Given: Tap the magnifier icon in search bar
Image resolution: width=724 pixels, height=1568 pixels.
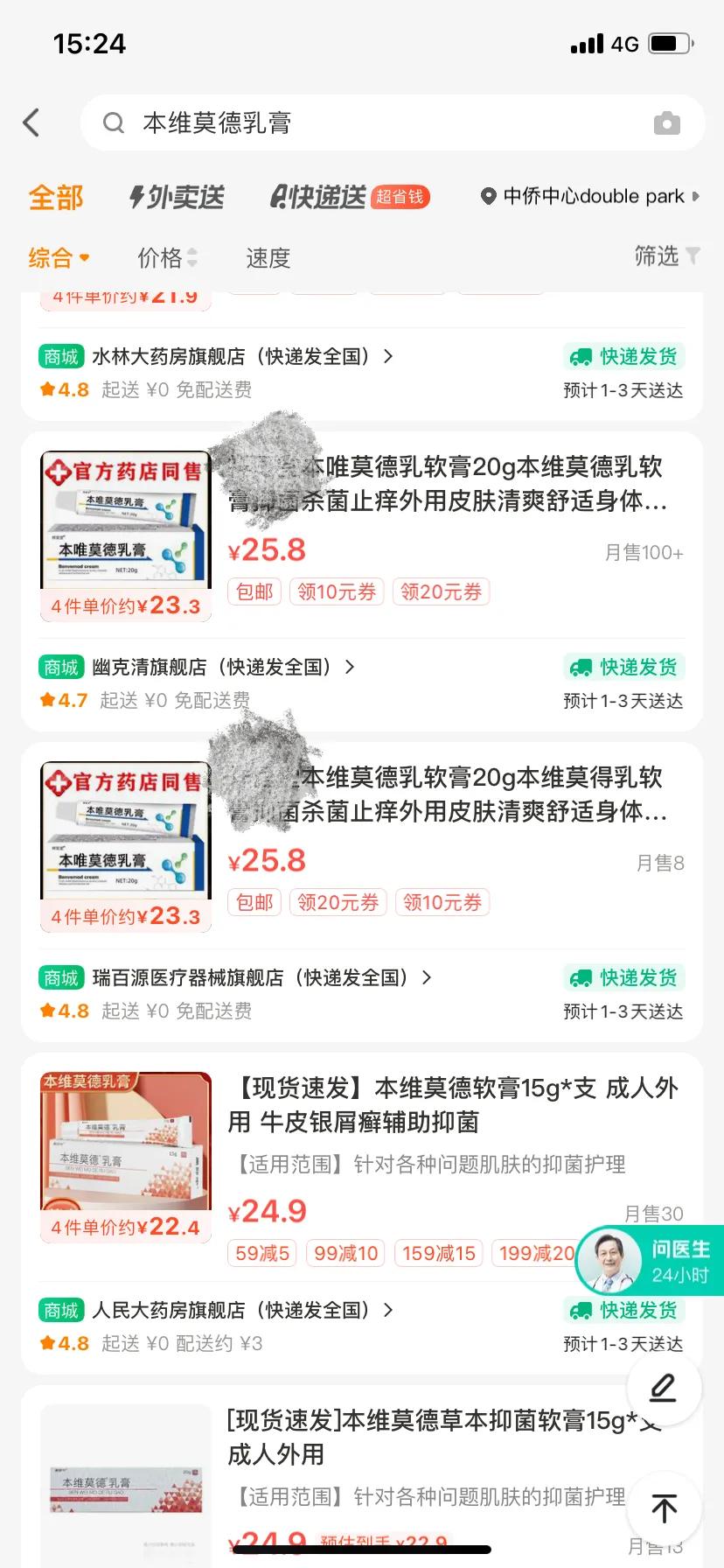Looking at the screenshot, I should [113, 122].
